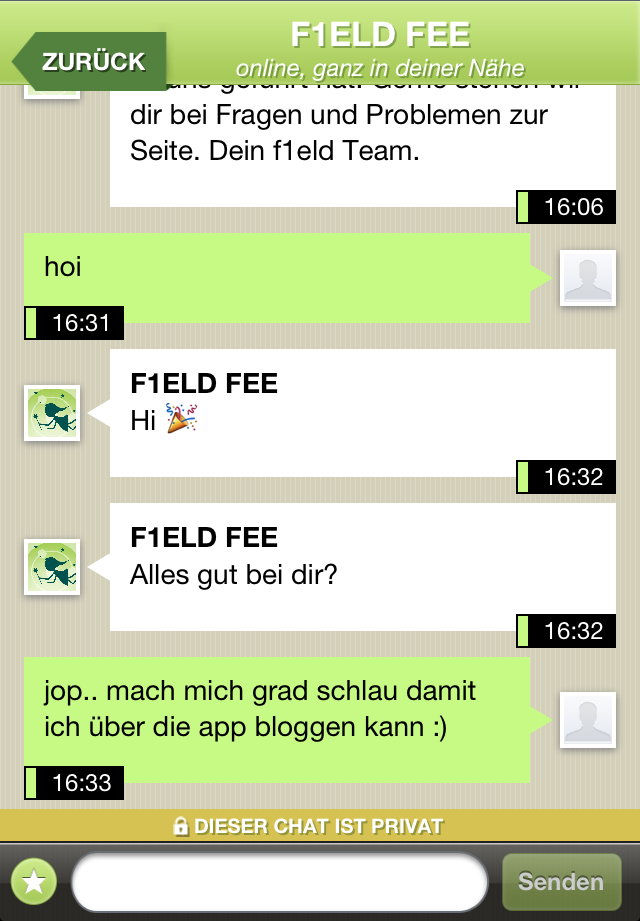Go back with the ZURÜCK button
Image resolution: width=640 pixels, height=921 pixels.
[90, 61]
